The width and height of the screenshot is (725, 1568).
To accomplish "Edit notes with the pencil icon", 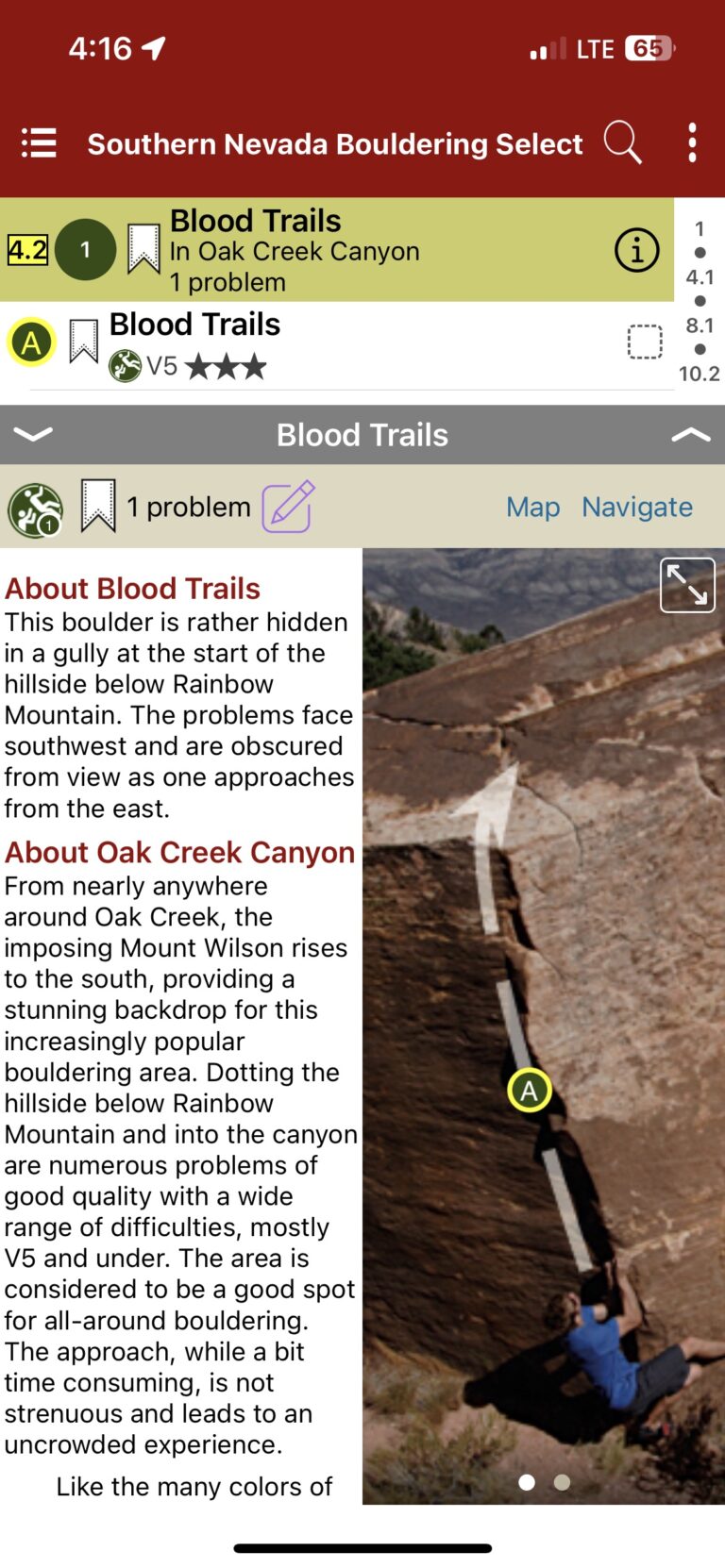I will [x=288, y=506].
